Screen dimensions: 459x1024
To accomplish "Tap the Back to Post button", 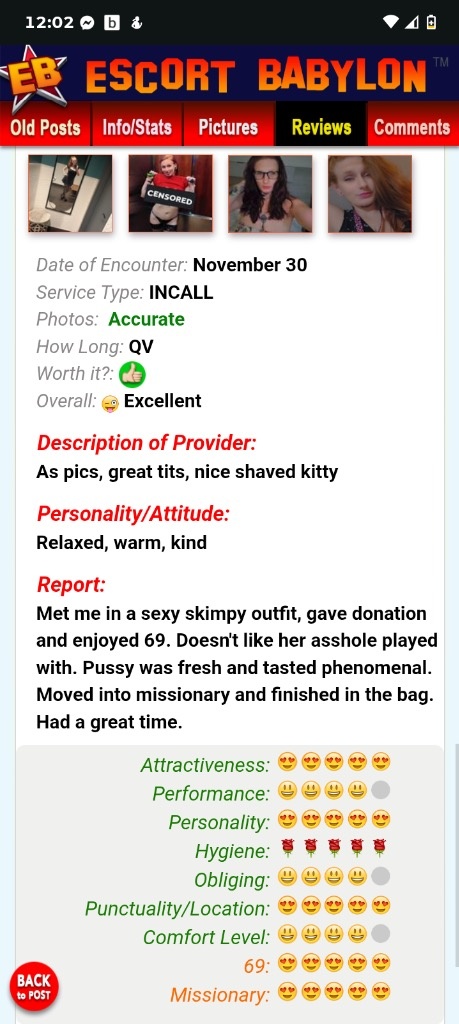I will [x=34, y=985].
